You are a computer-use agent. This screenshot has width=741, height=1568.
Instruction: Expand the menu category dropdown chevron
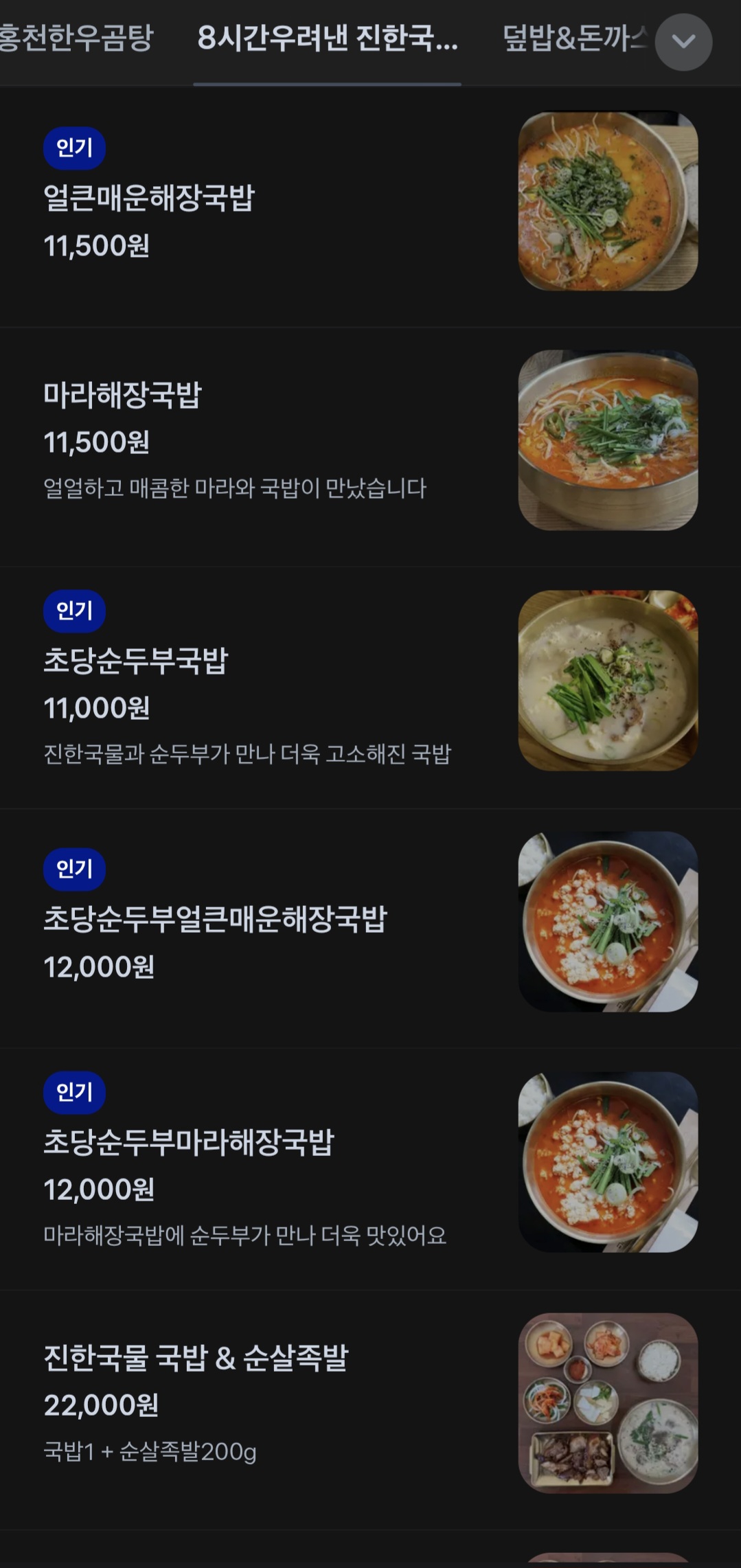tap(683, 41)
